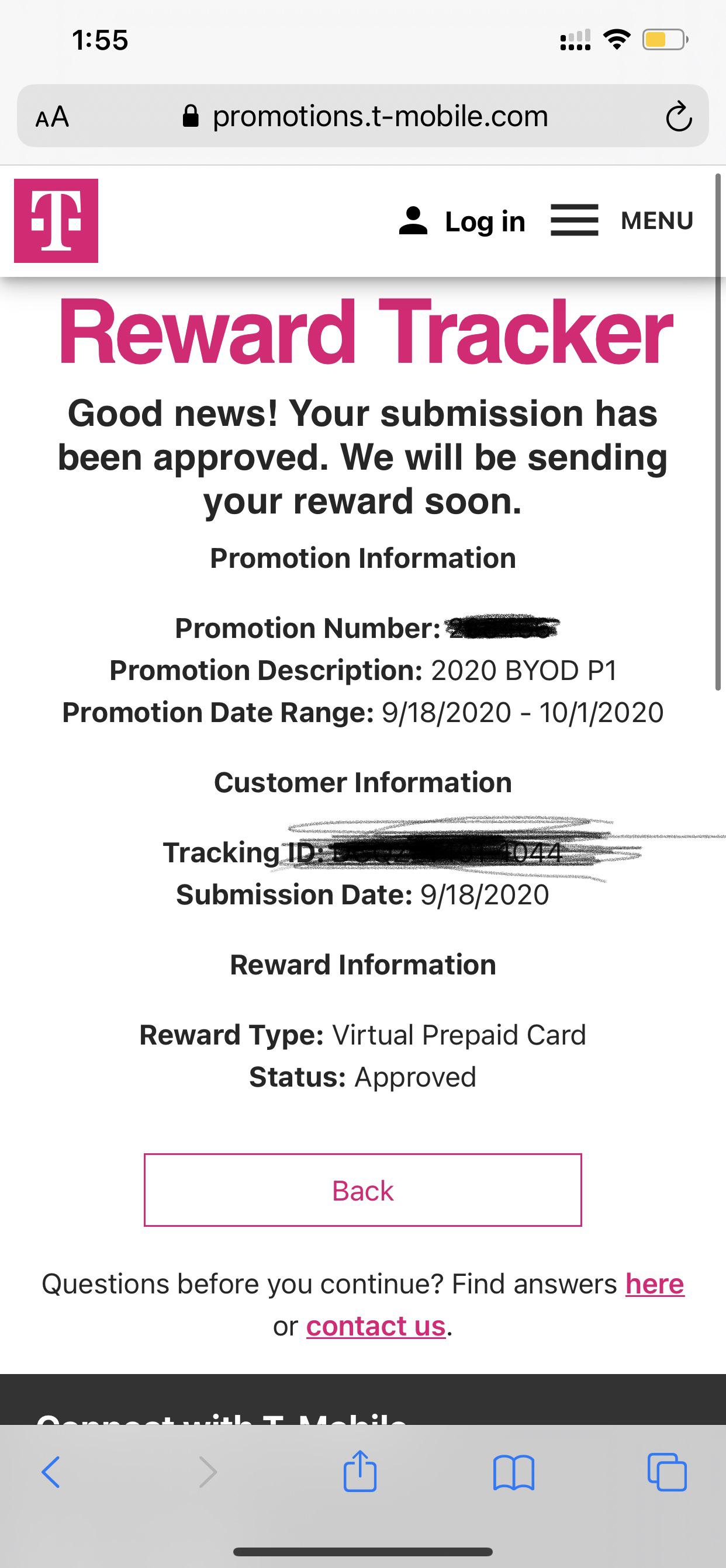726x1568 pixels.
Task: Tap the promotions.t-mobile.com address bar
Action: tap(365, 116)
